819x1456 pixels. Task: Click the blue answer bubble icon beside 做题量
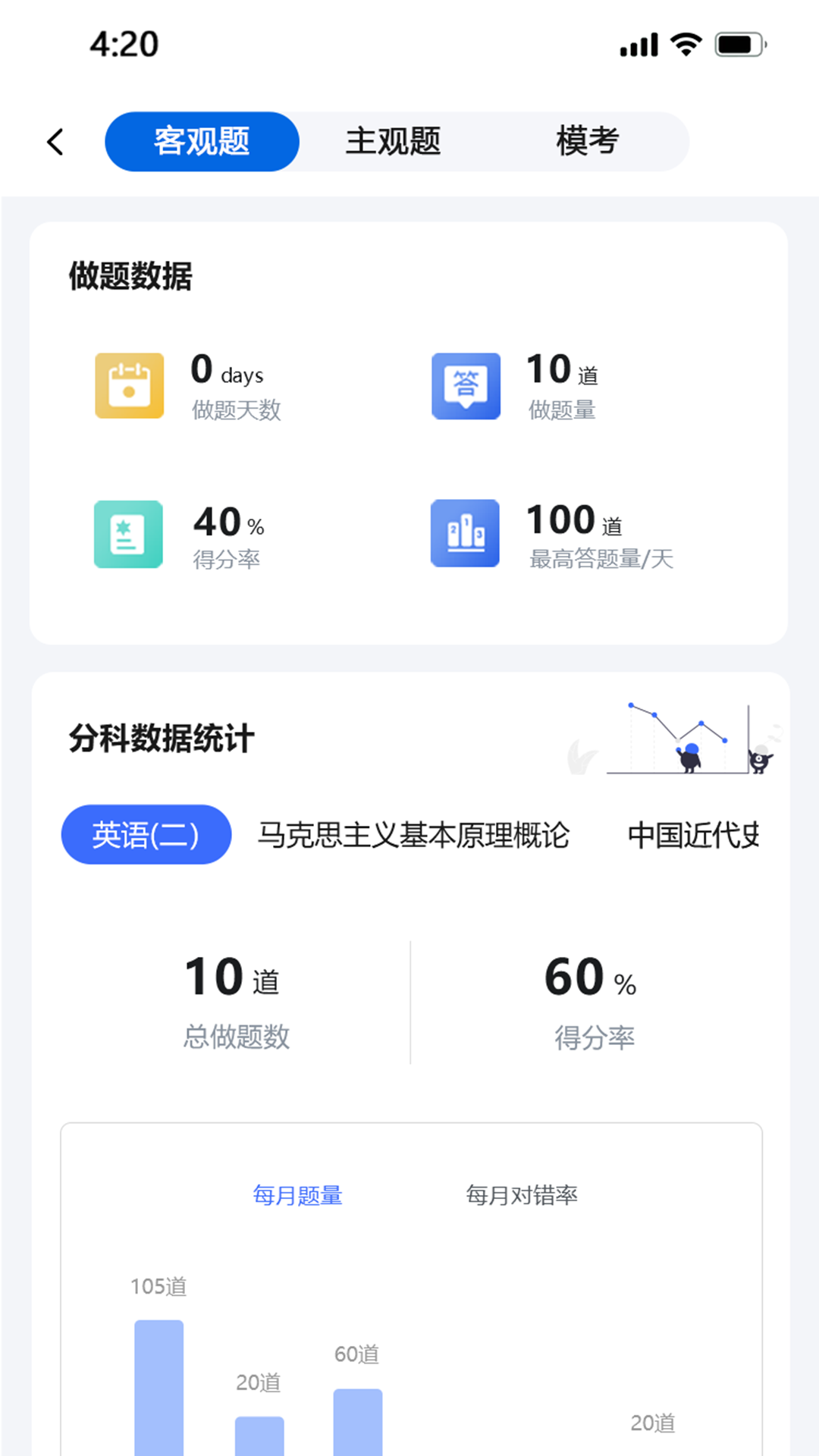[464, 385]
